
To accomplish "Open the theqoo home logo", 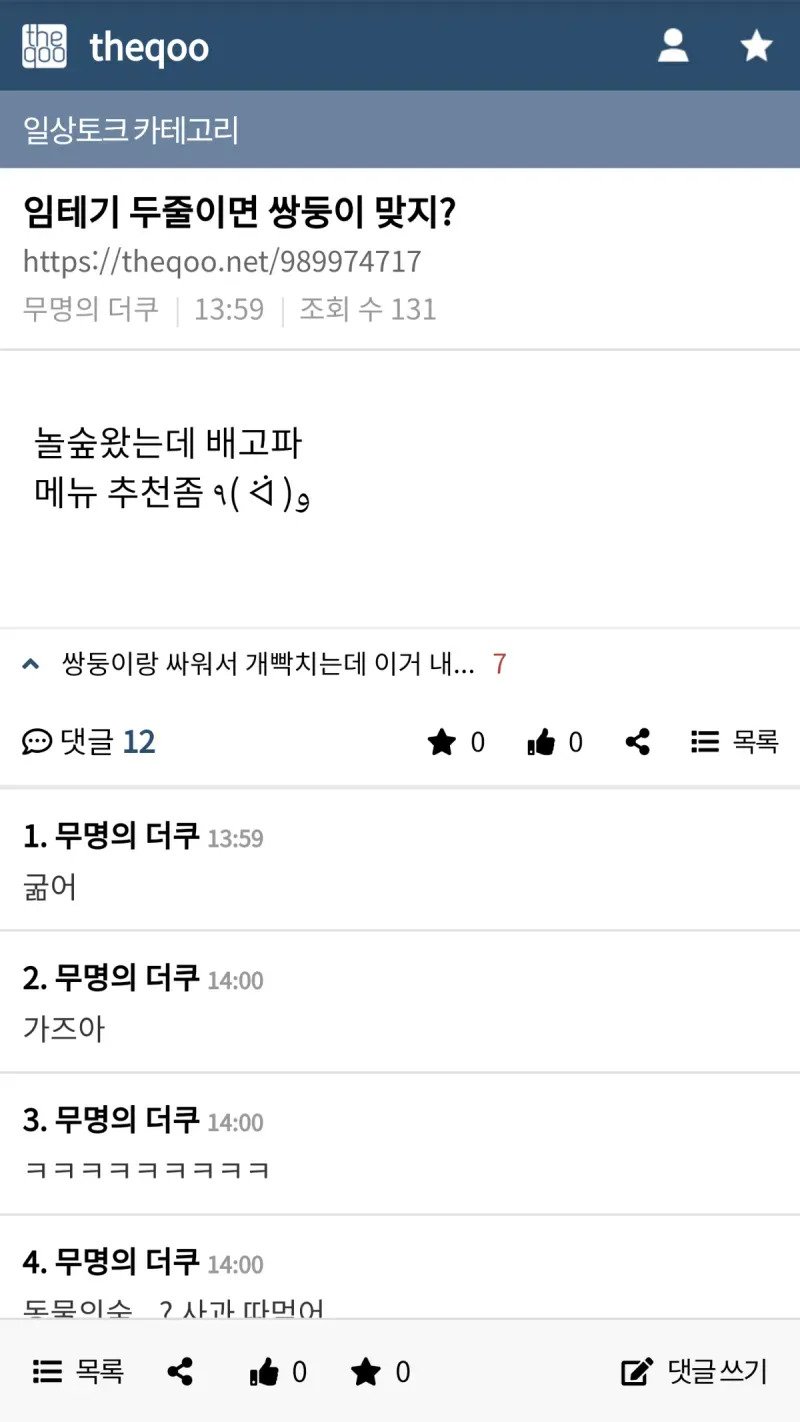I will pos(115,46).
